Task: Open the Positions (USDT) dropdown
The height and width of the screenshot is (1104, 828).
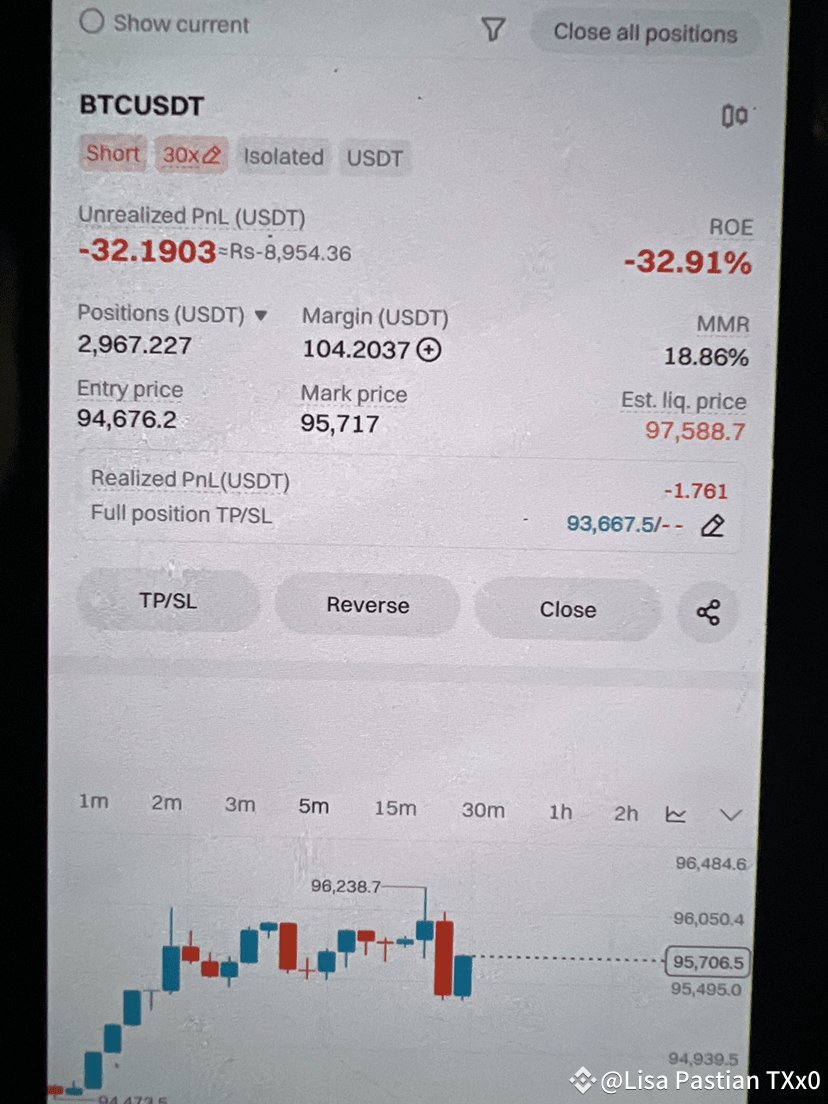Action: 260,313
